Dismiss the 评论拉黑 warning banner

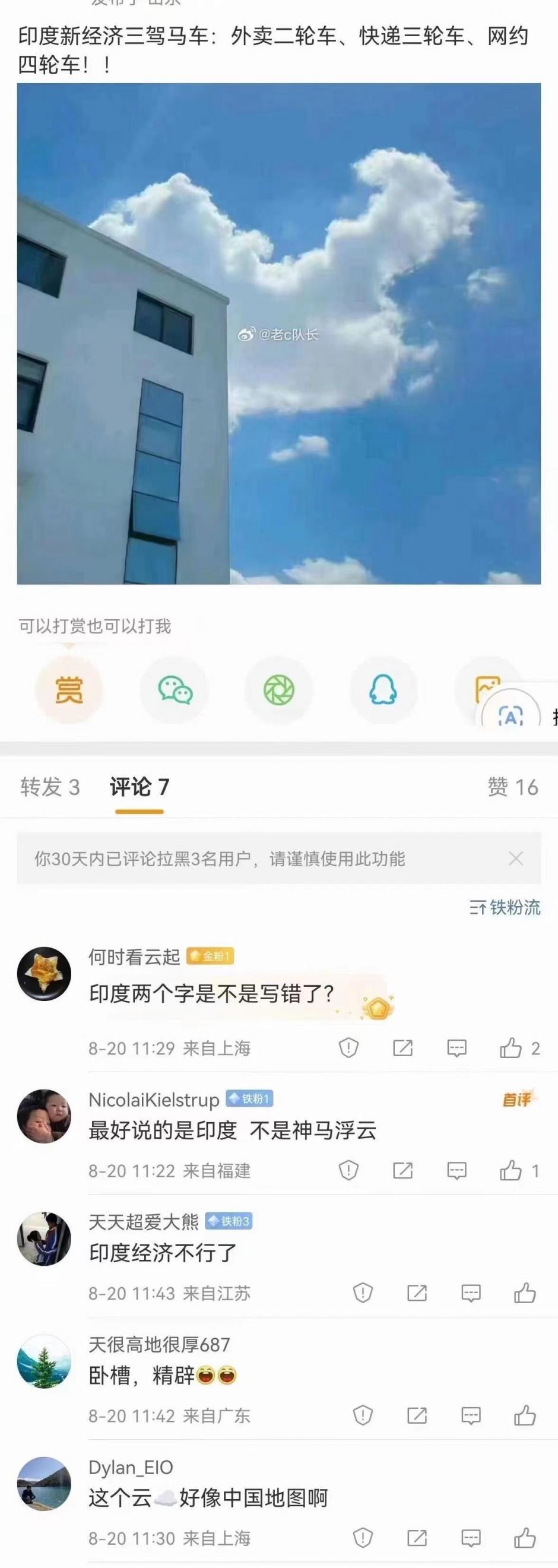(x=515, y=859)
